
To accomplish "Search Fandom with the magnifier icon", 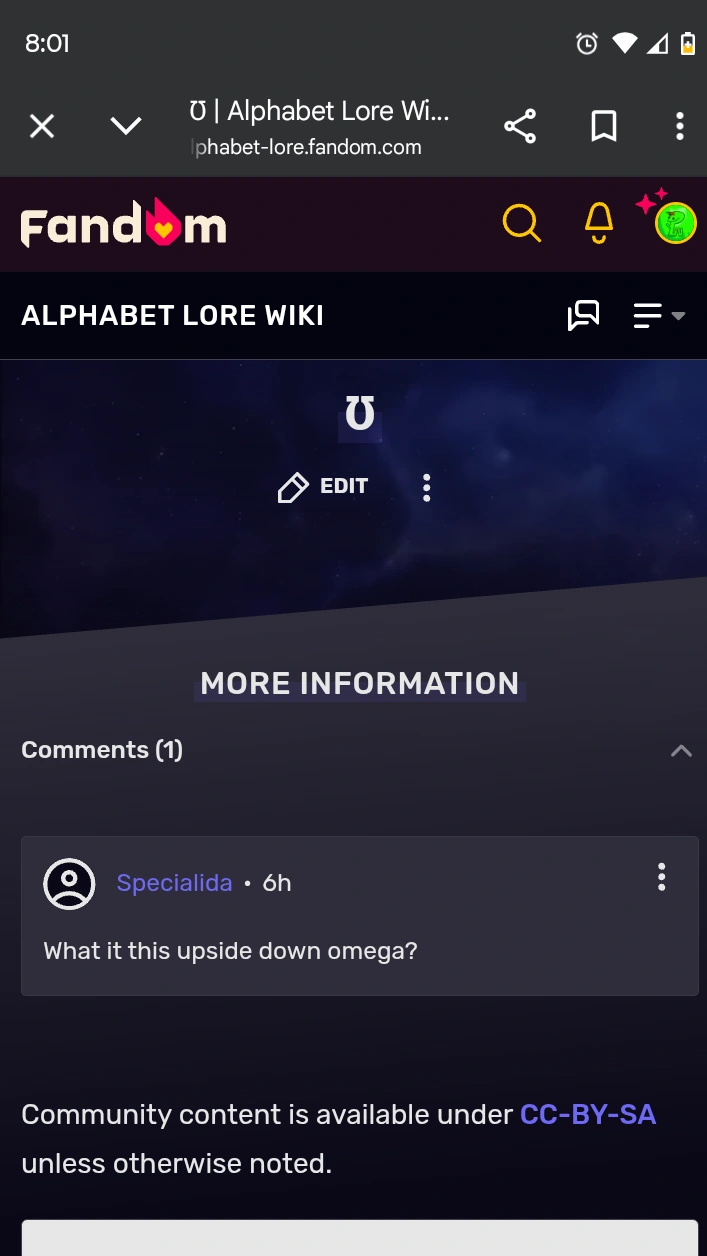I will [x=521, y=223].
